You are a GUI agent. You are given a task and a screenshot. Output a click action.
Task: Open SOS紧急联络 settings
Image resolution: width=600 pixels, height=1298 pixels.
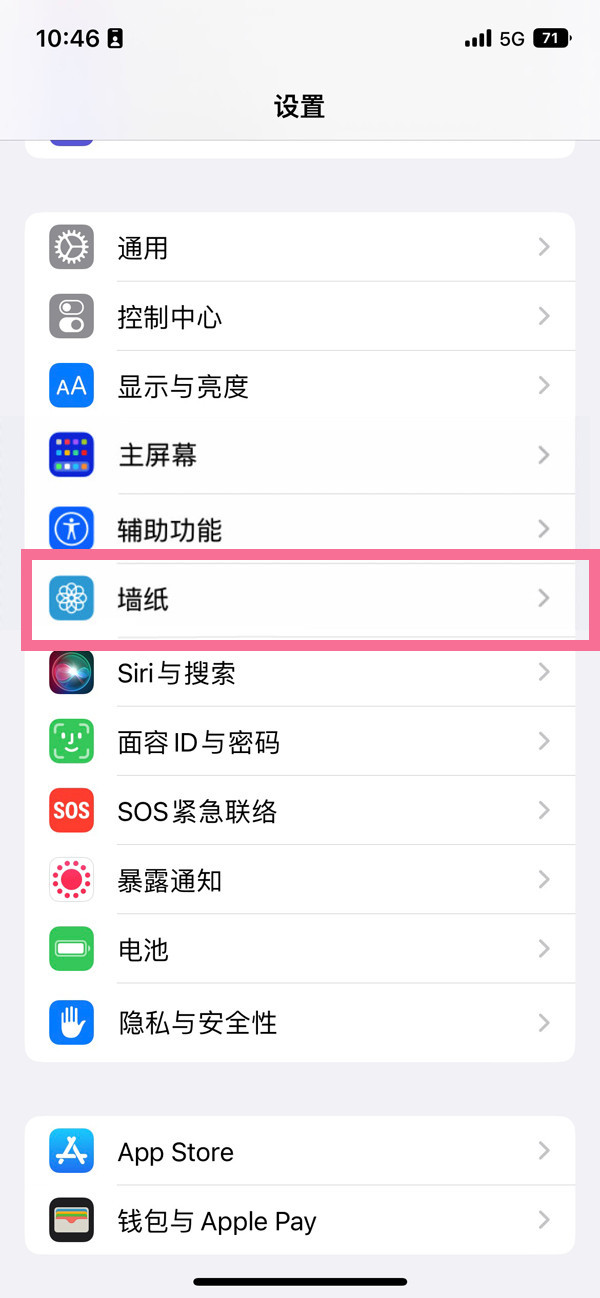point(300,811)
